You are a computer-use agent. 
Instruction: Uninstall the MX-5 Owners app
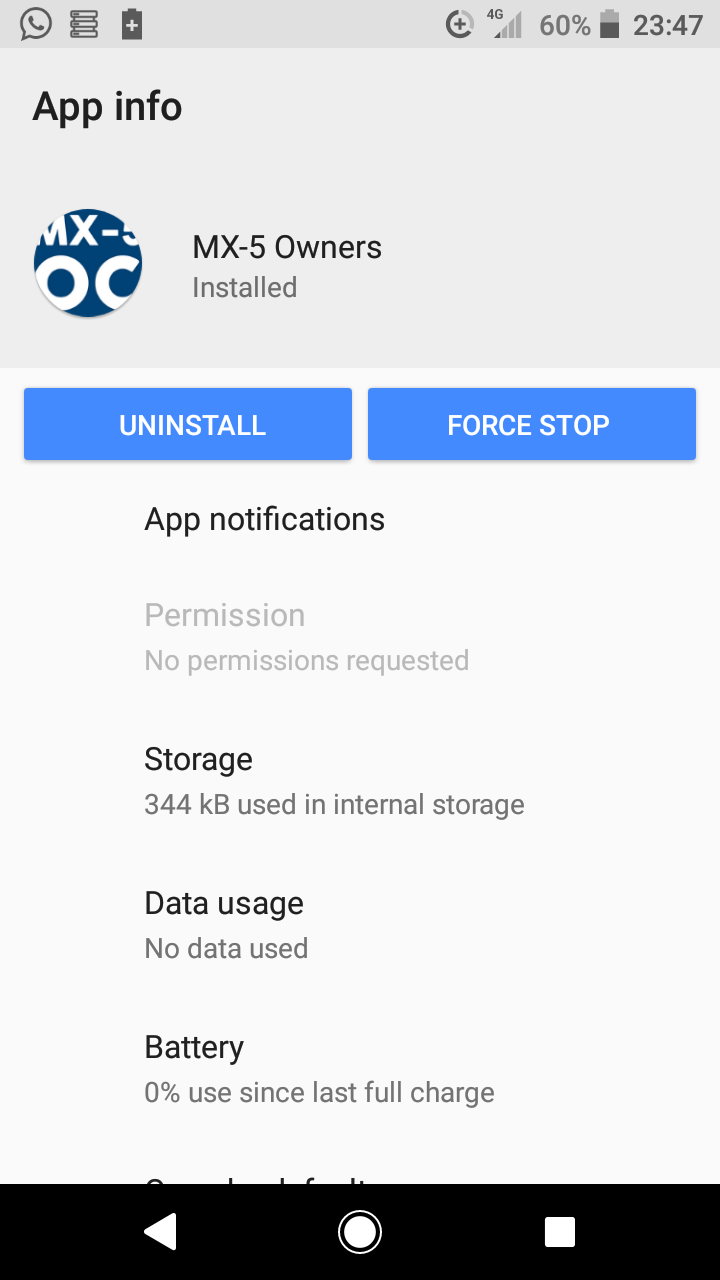[188, 425]
